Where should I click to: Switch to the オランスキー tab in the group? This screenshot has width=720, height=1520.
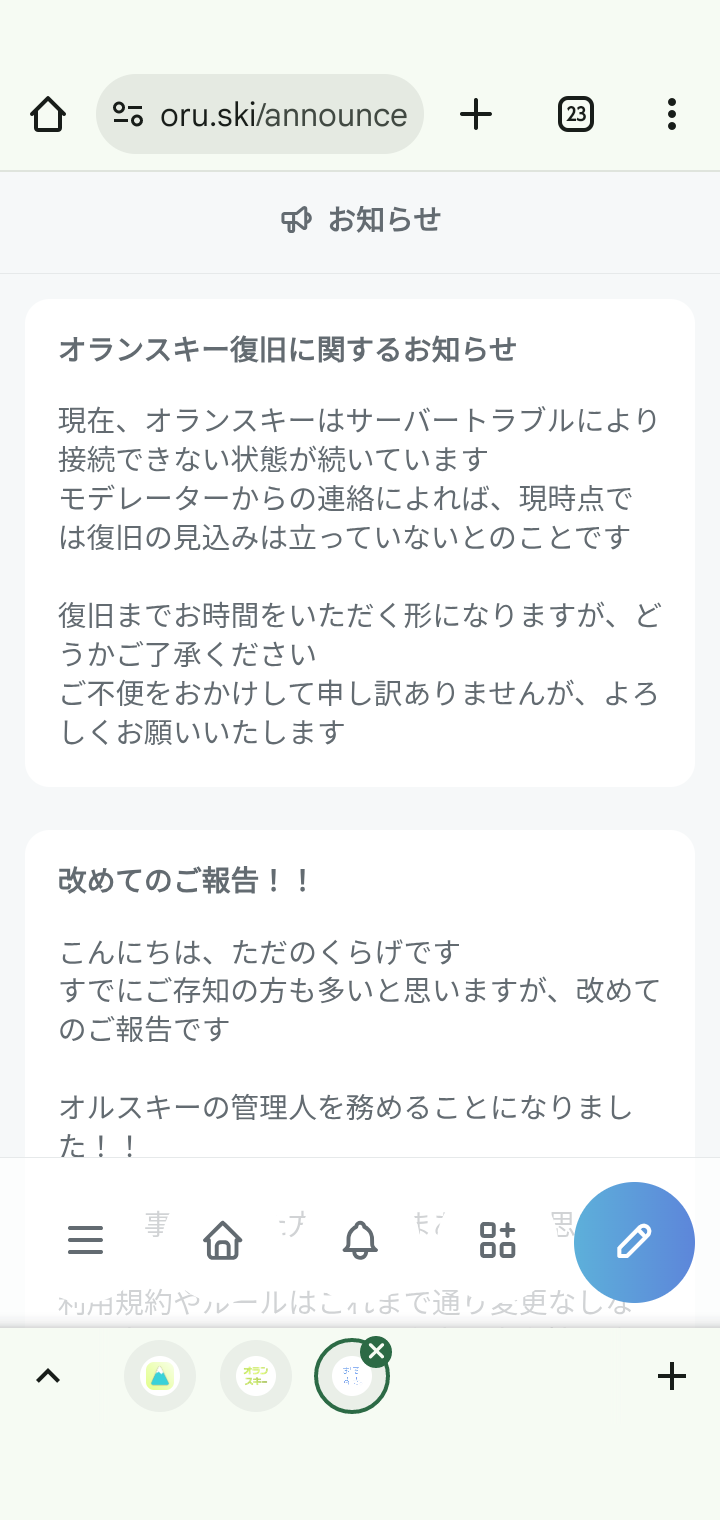pos(256,1376)
